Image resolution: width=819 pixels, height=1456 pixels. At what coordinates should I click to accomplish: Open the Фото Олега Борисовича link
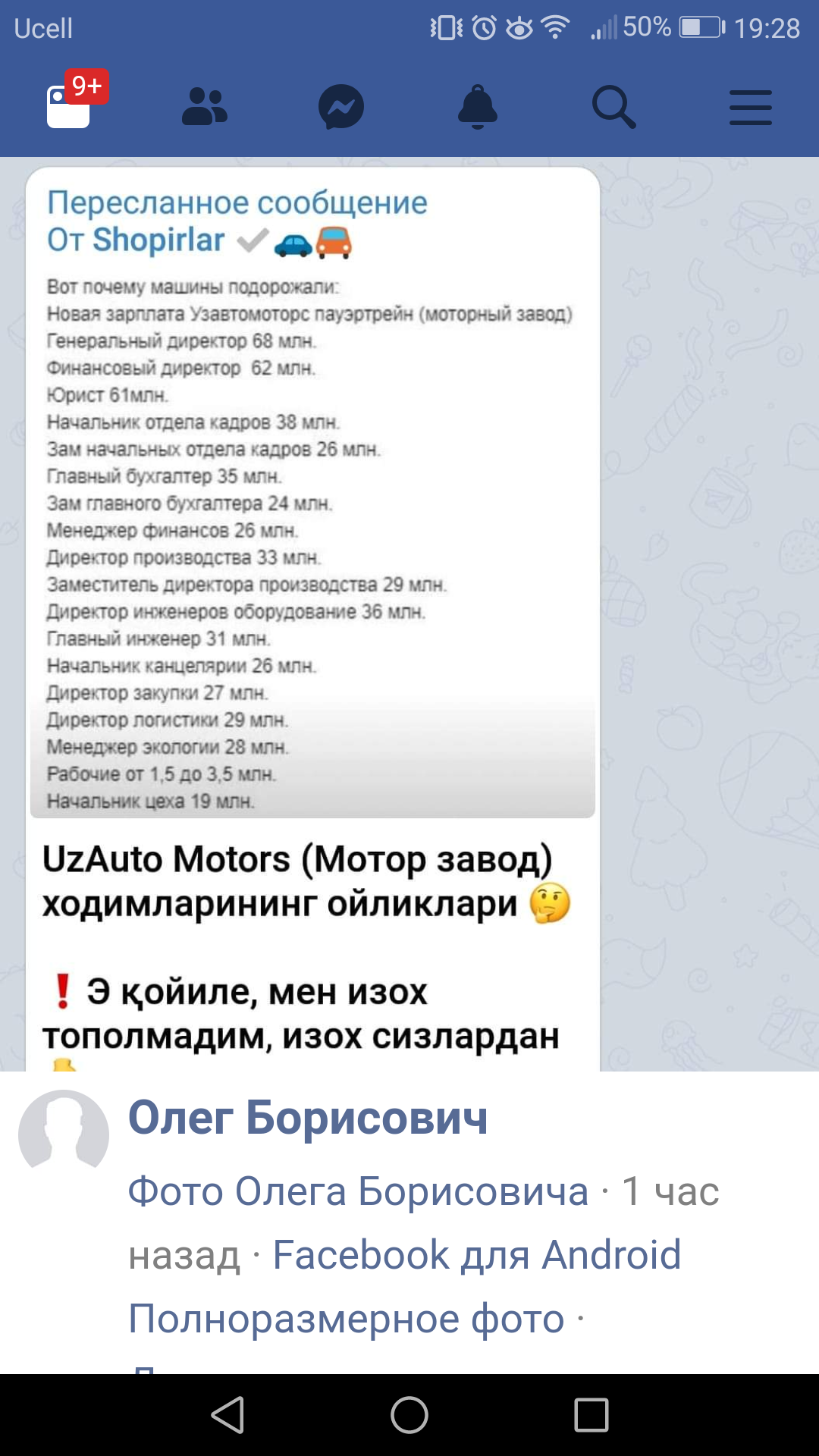pyautogui.click(x=358, y=1191)
